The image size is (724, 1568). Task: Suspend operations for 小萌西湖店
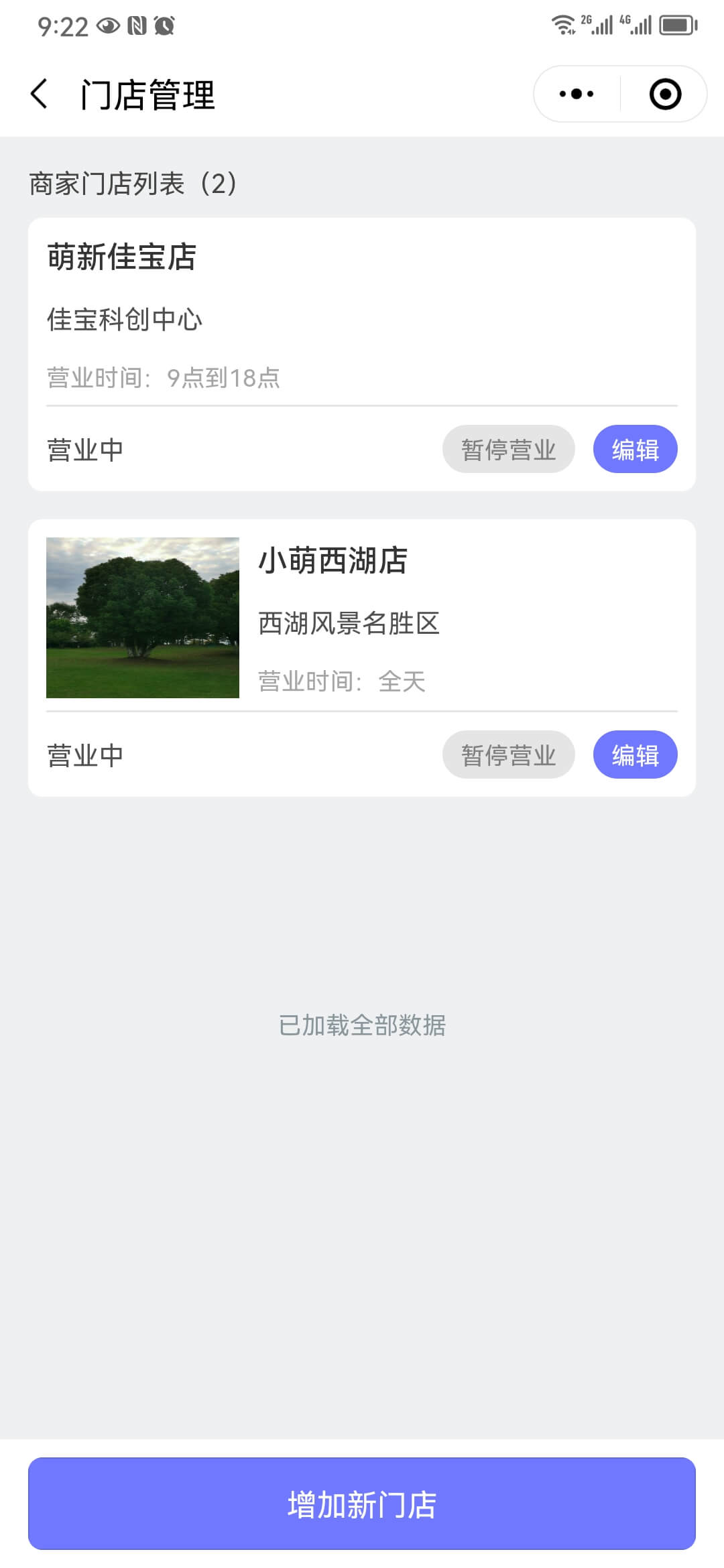click(508, 755)
